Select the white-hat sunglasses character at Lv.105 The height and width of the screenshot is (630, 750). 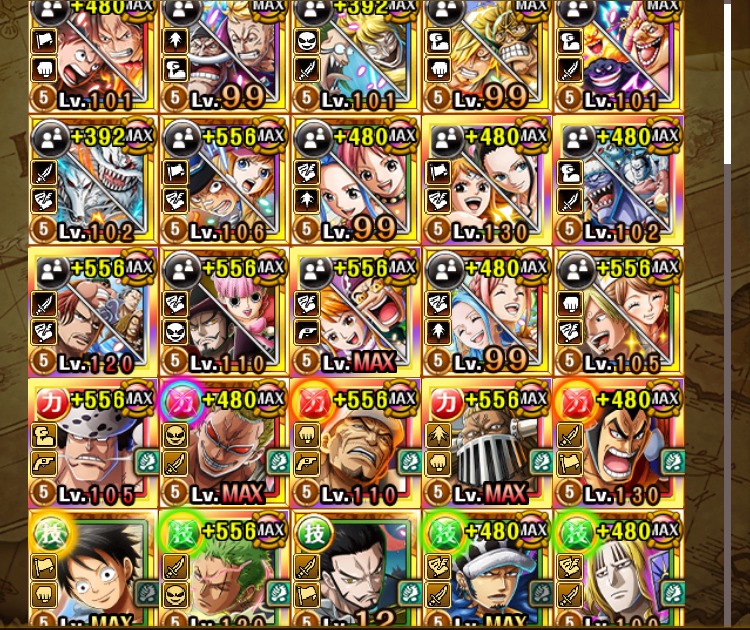click(x=92, y=443)
